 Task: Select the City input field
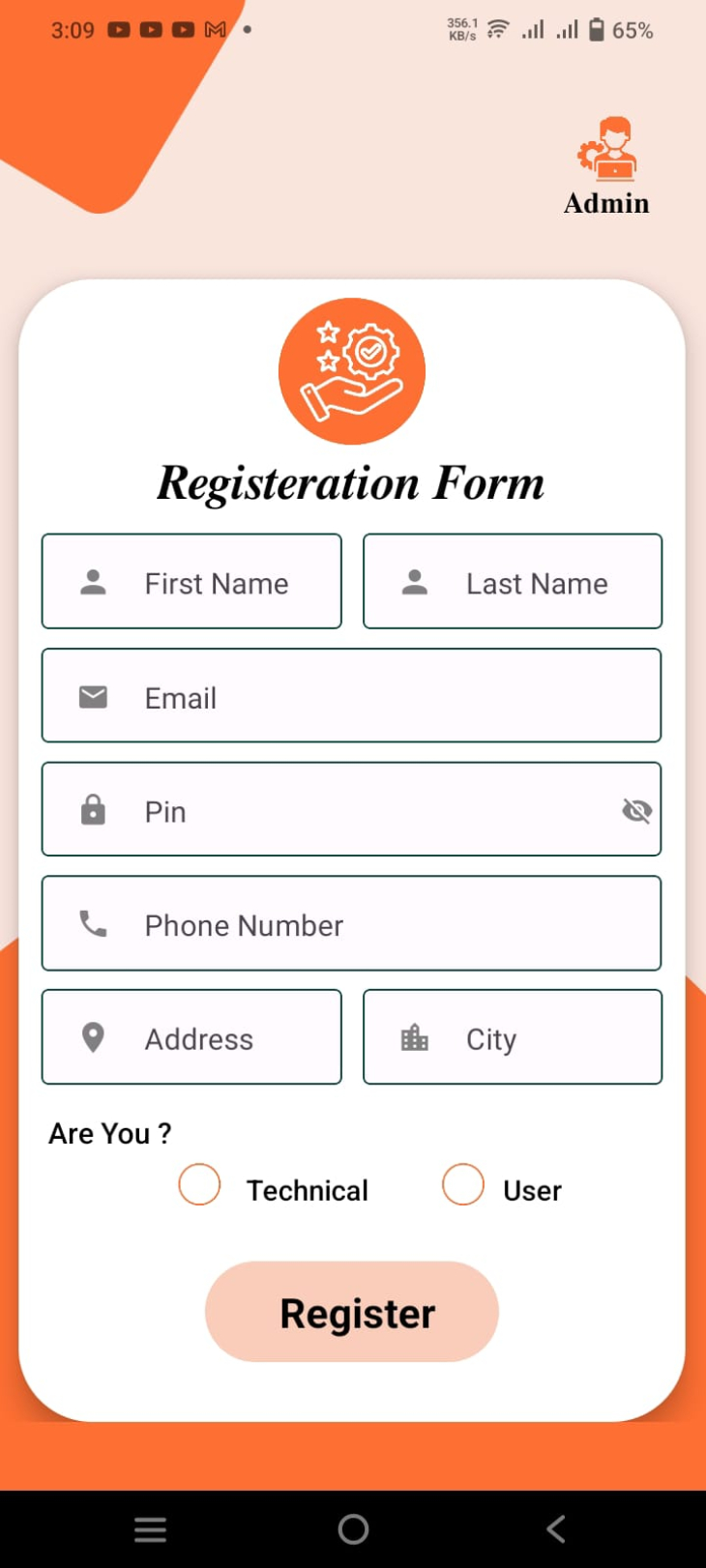(x=513, y=1037)
